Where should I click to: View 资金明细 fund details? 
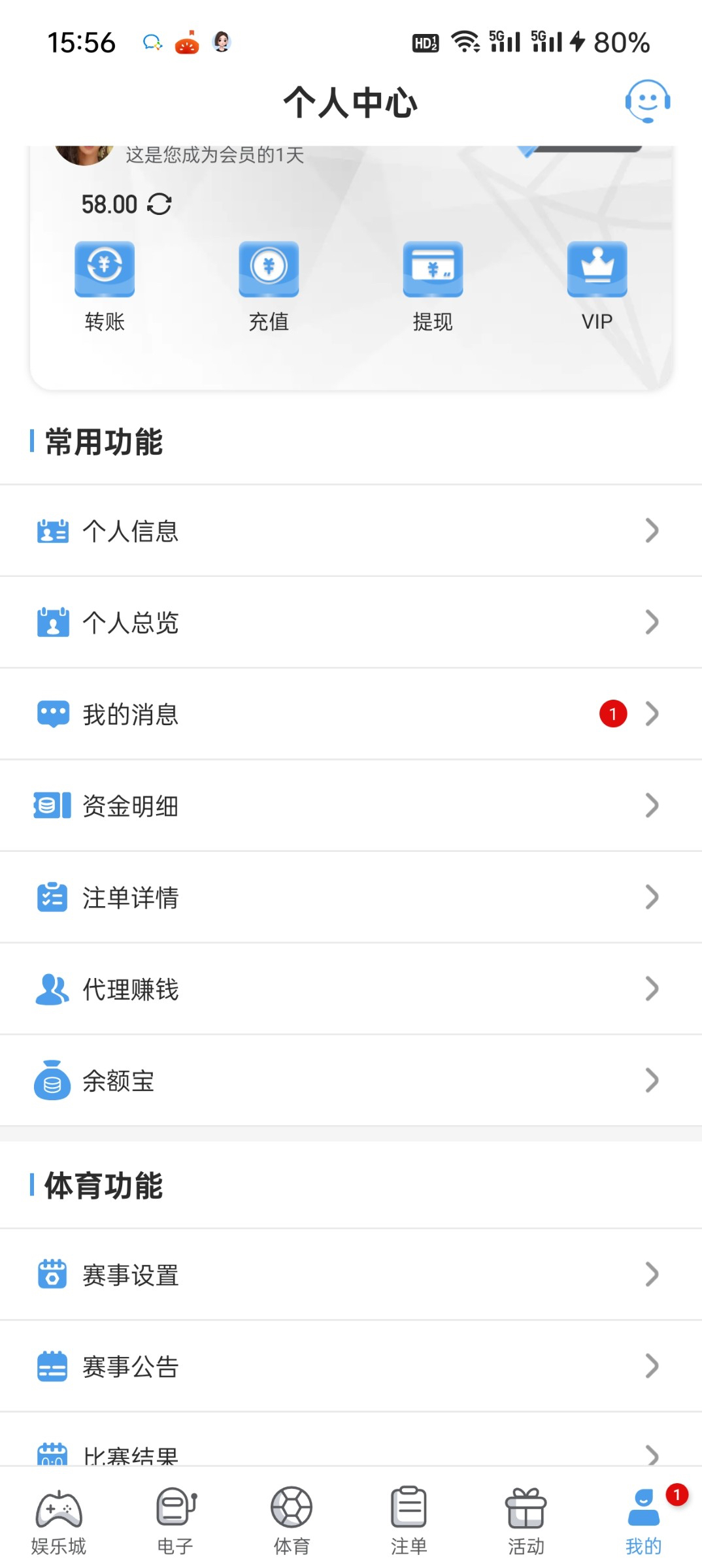point(351,805)
